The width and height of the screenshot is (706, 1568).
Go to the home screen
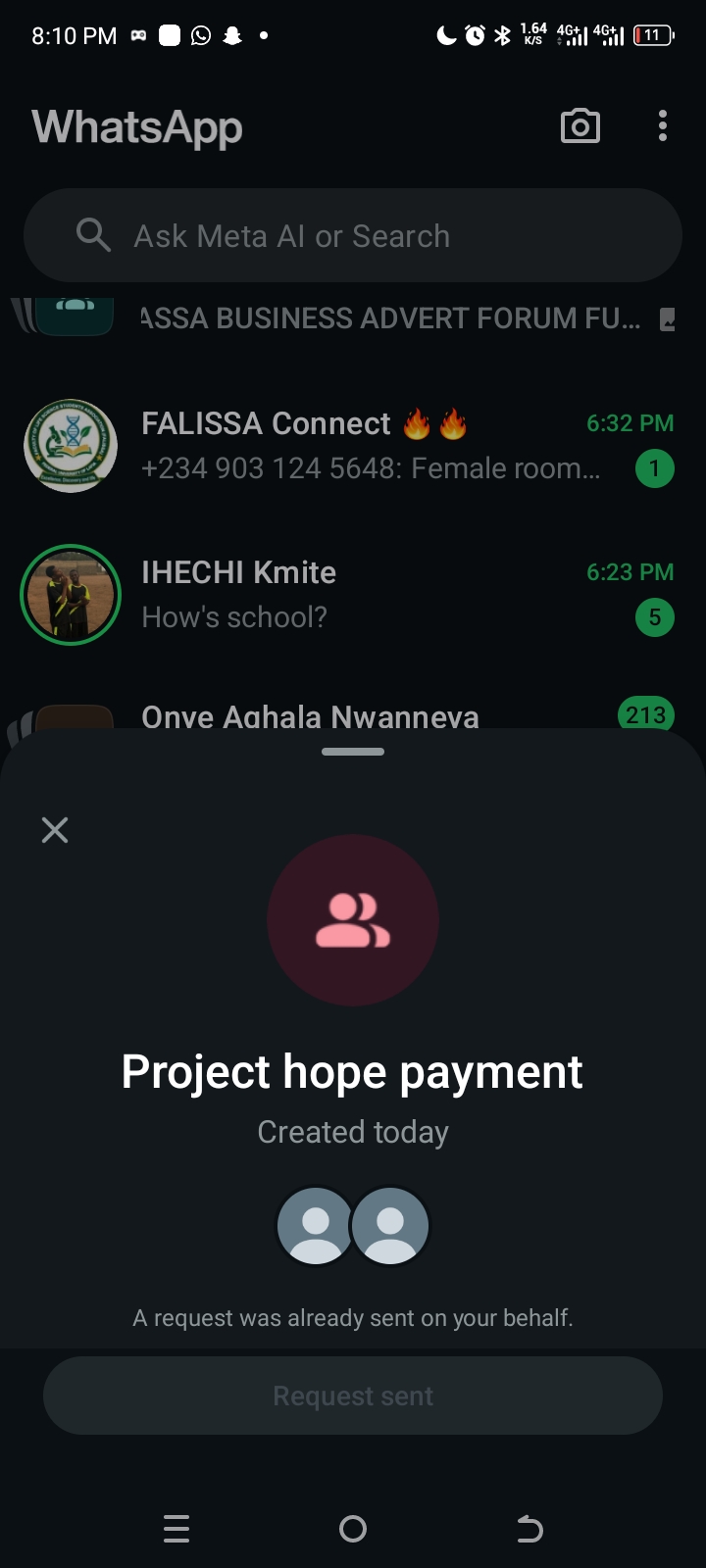click(353, 1529)
